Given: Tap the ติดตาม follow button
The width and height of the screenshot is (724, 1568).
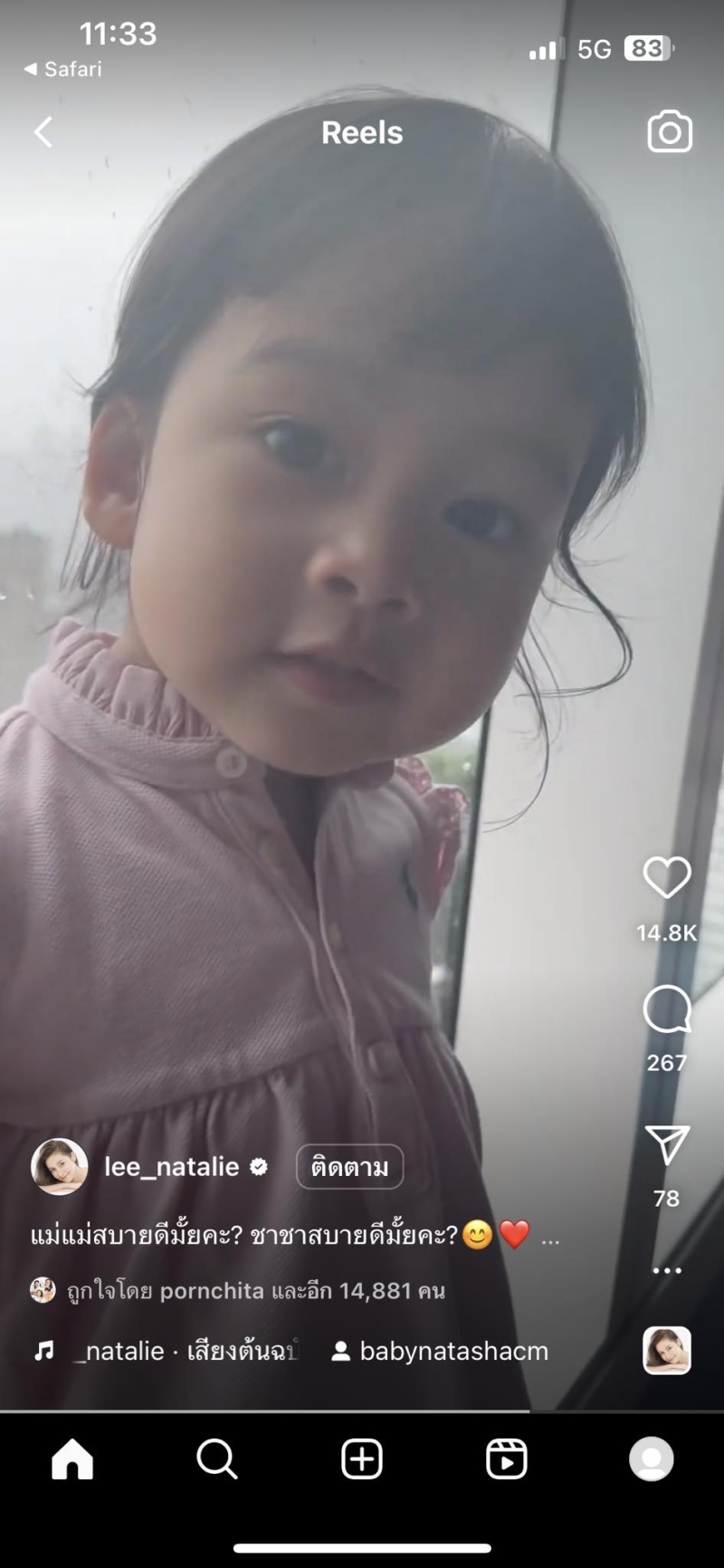Looking at the screenshot, I should pos(349,1167).
